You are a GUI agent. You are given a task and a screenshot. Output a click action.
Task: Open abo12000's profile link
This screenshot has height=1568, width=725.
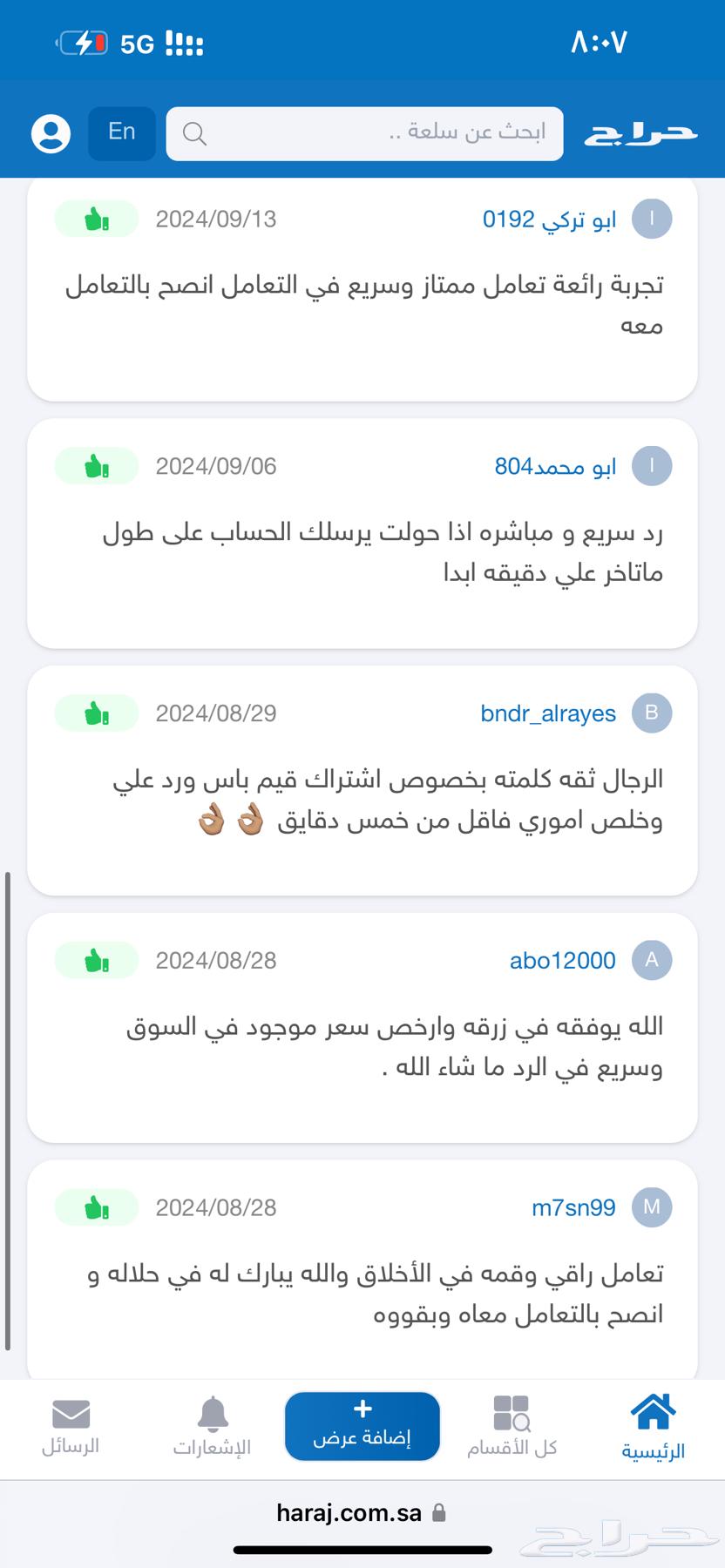tap(562, 960)
